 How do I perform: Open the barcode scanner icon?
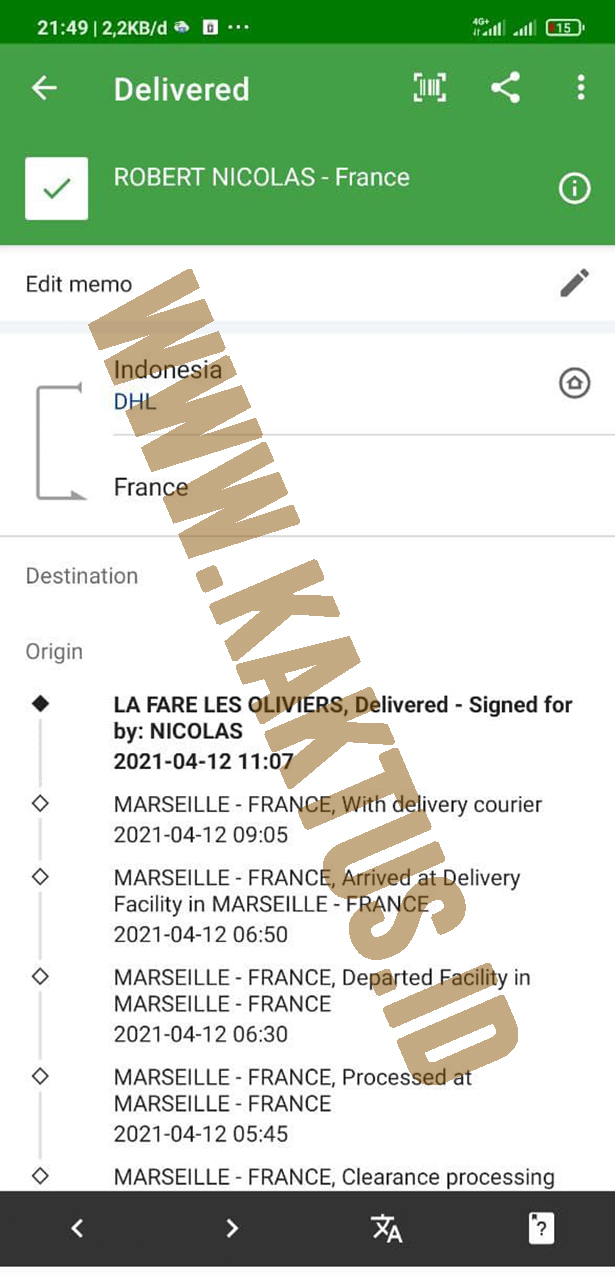(x=430, y=88)
